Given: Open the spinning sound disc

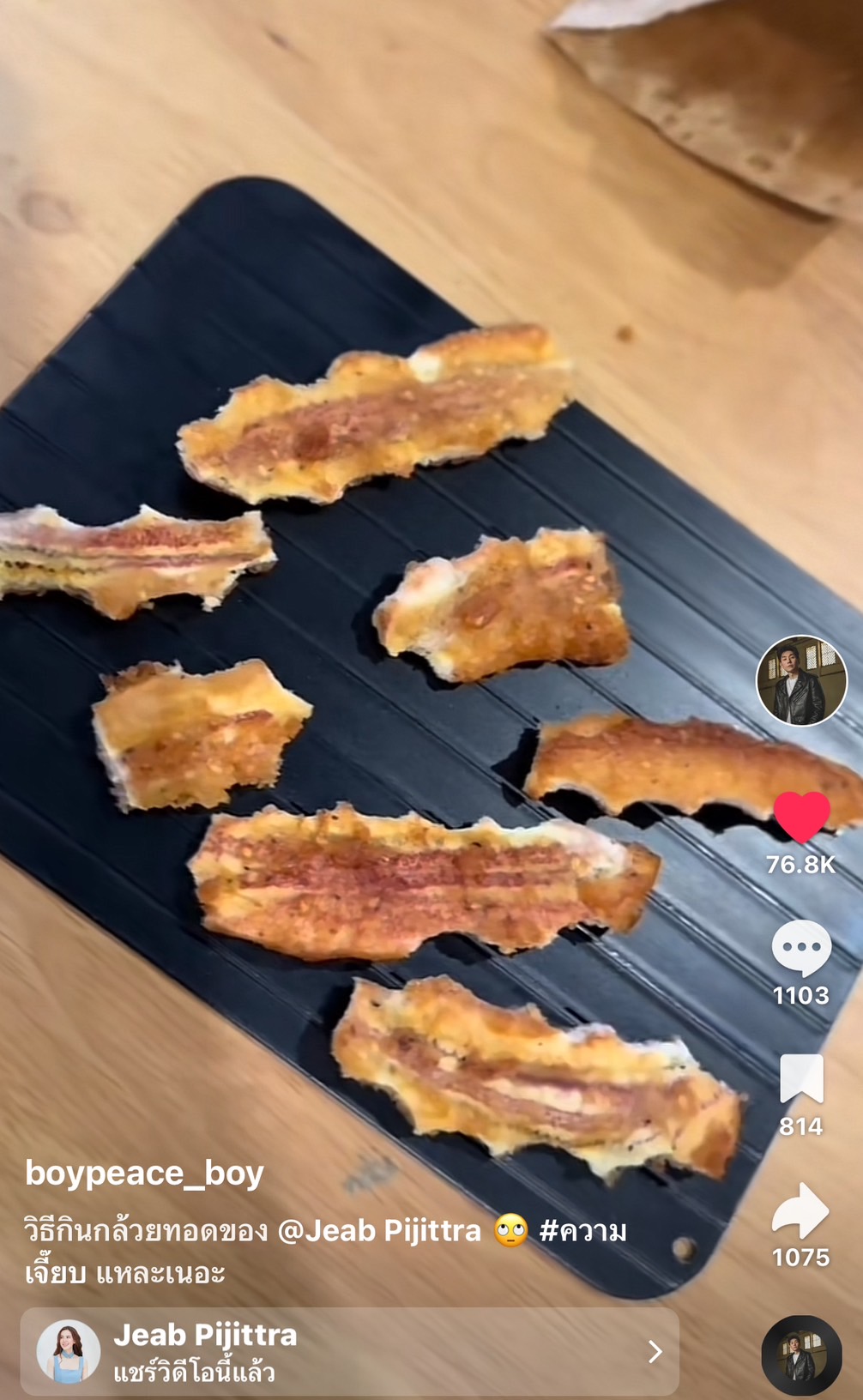Looking at the screenshot, I should (x=801, y=1355).
